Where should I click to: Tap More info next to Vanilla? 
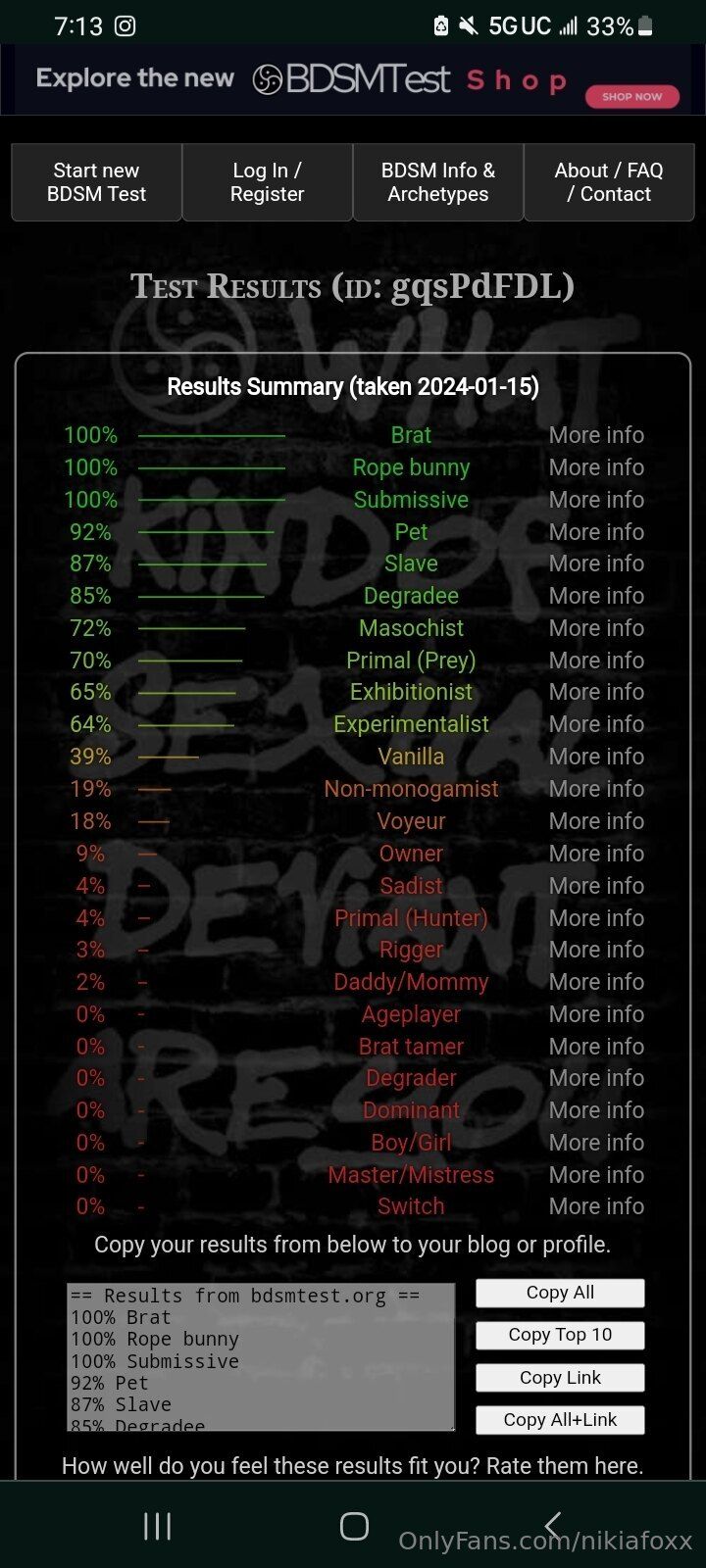click(x=596, y=757)
